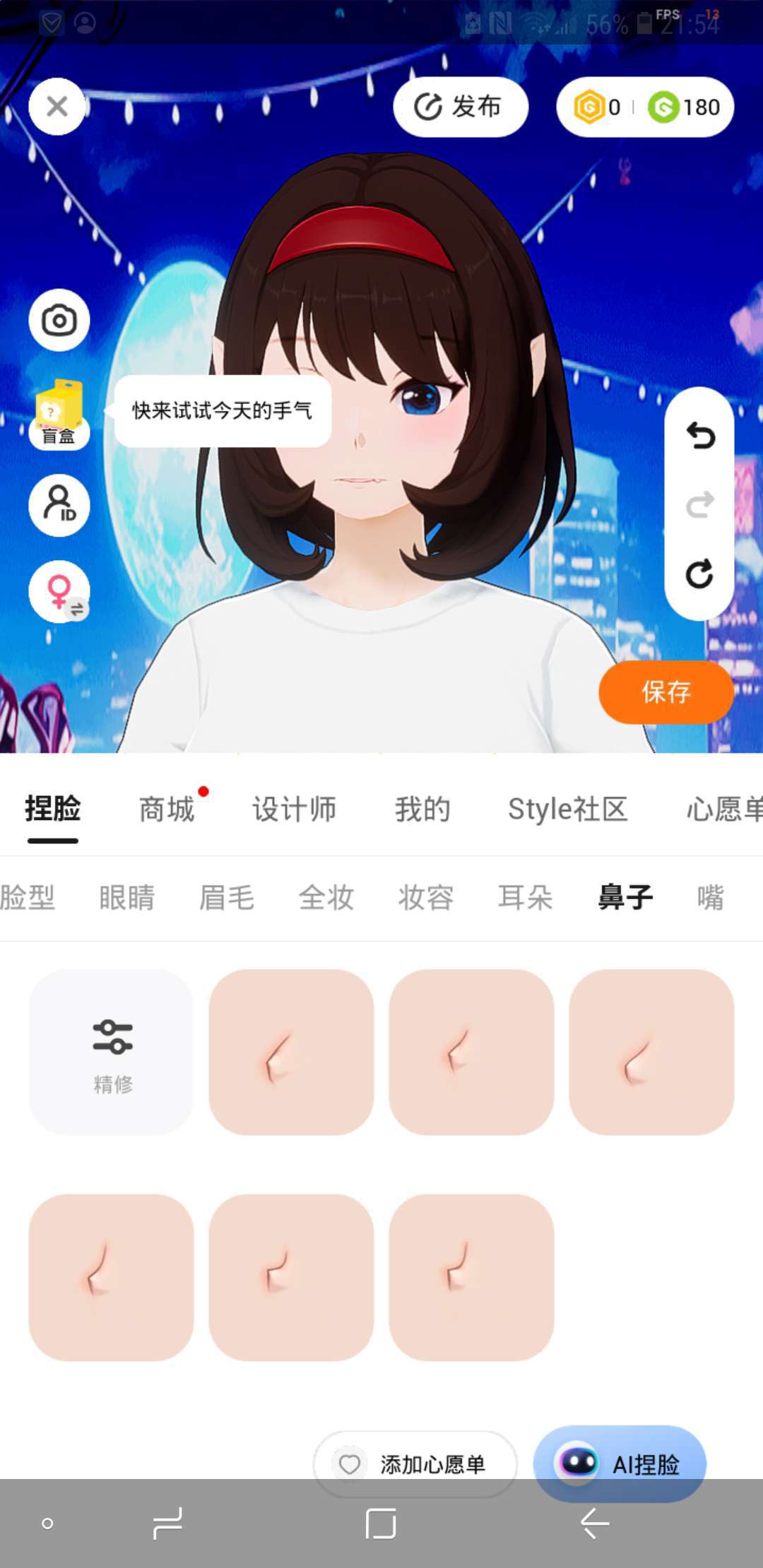The height and width of the screenshot is (1568, 763).
Task: Go back with the system back button
Action: pyautogui.click(x=595, y=1524)
